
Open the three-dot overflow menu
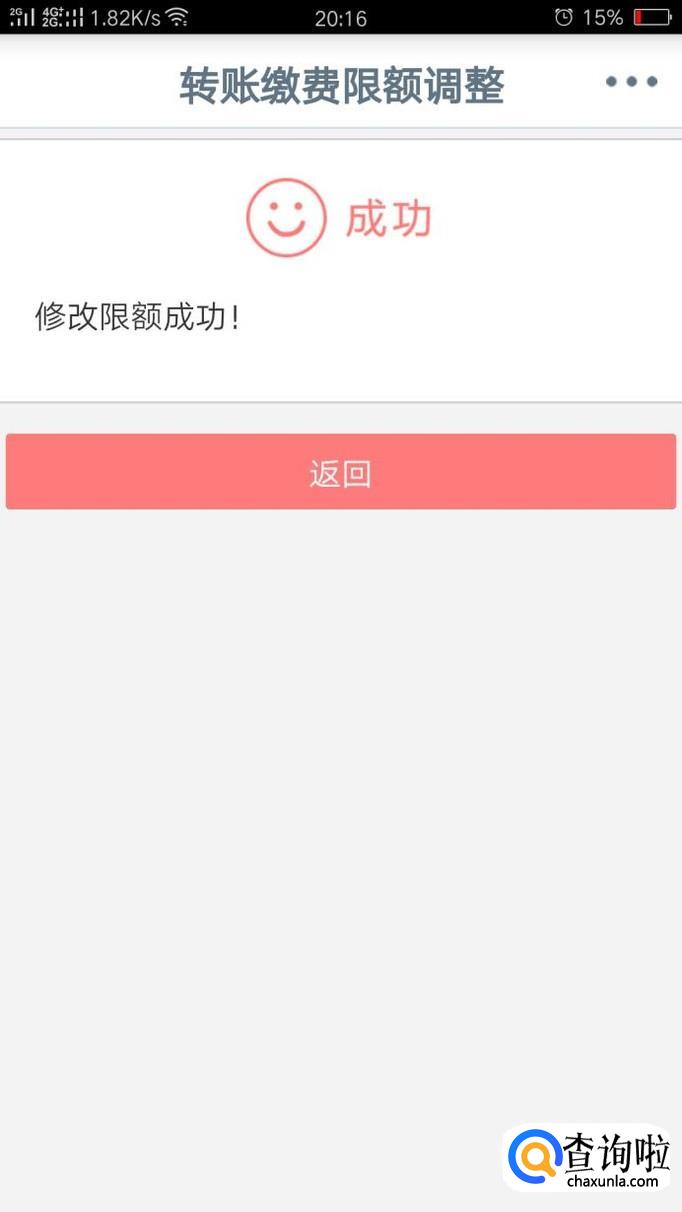point(632,82)
